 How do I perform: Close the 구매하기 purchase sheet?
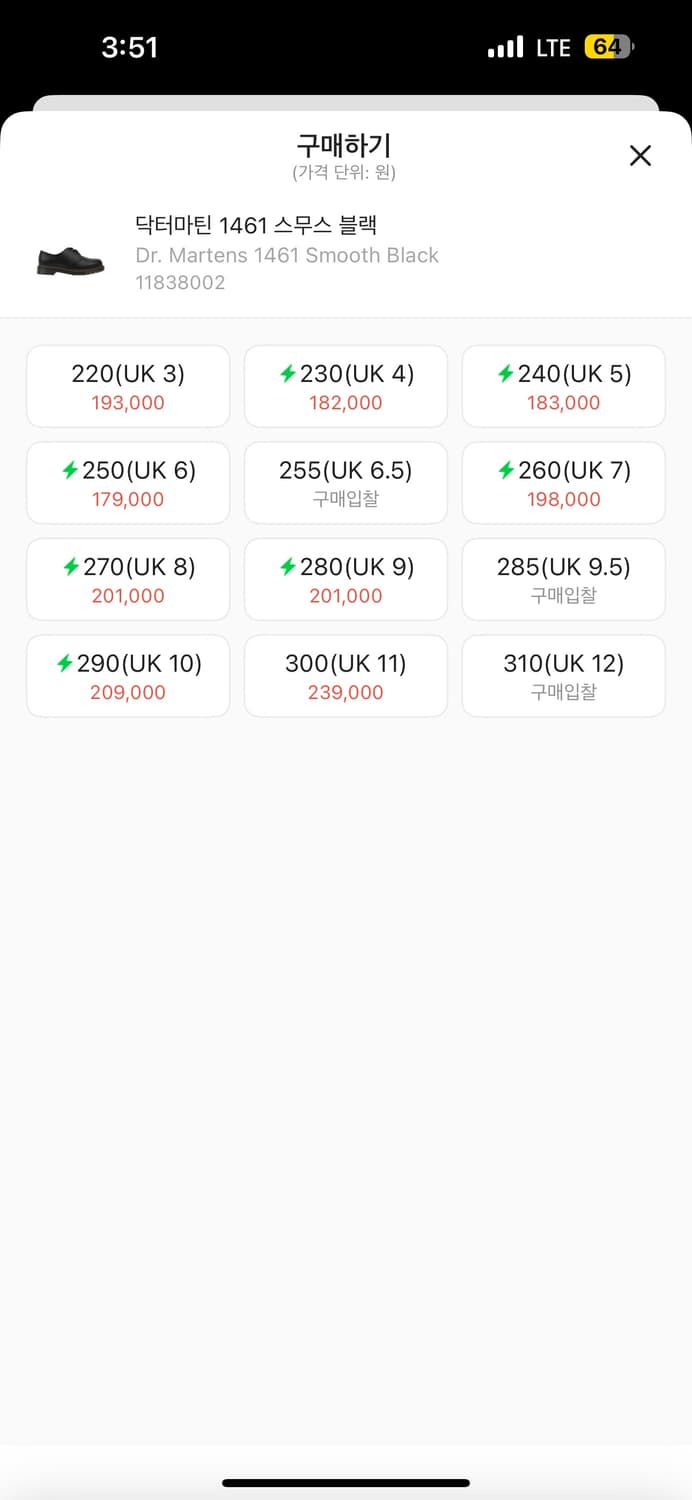[640, 155]
